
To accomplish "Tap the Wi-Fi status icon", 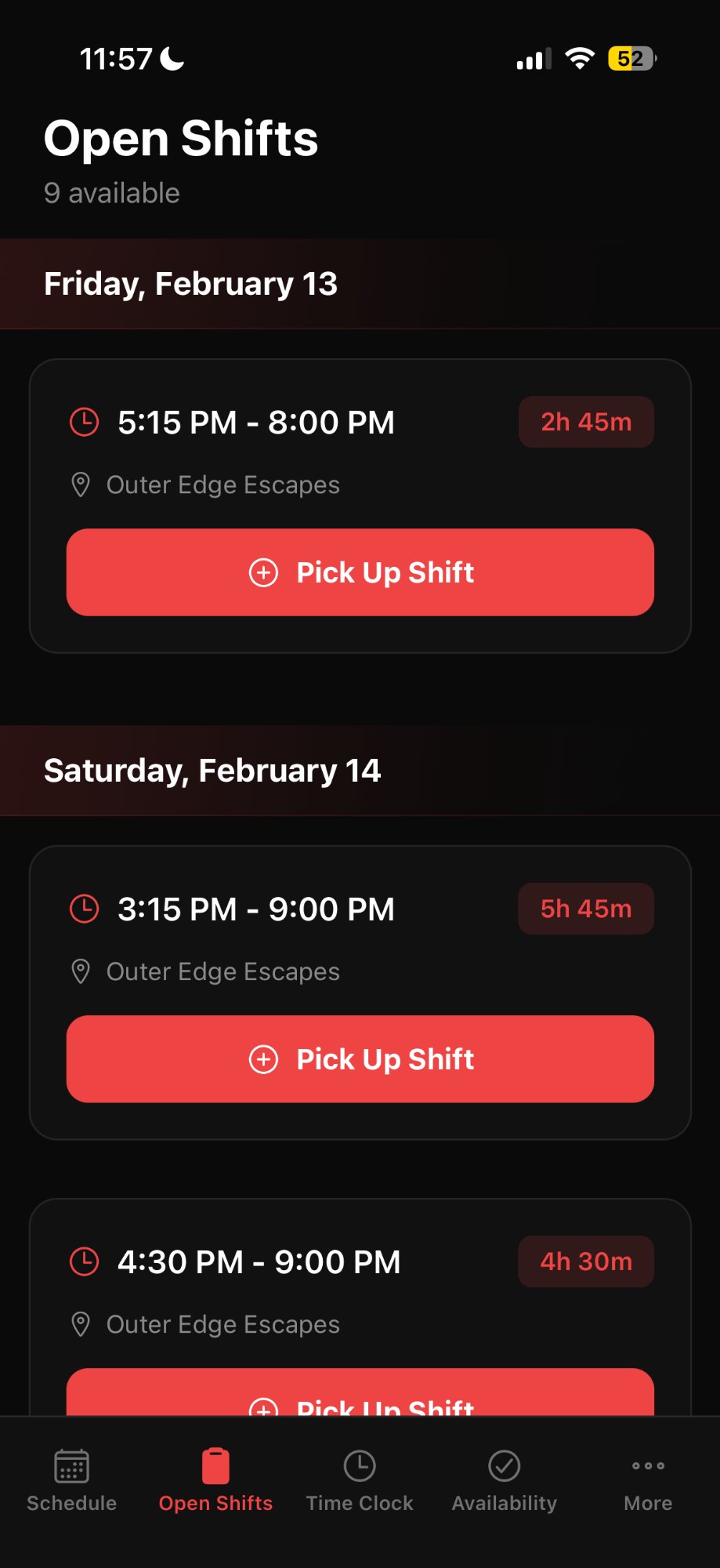I will (x=579, y=57).
